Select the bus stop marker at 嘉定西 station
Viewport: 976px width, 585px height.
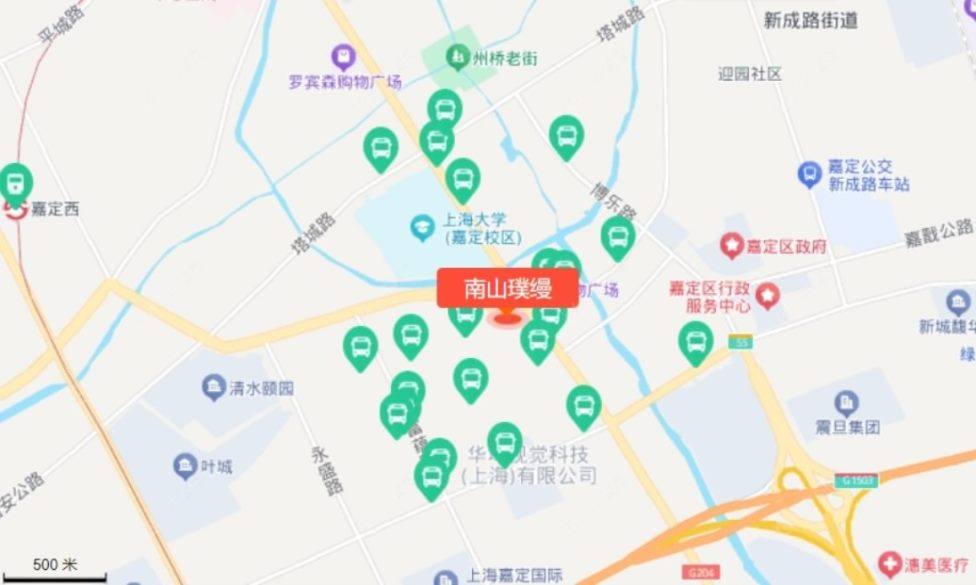(16, 183)
